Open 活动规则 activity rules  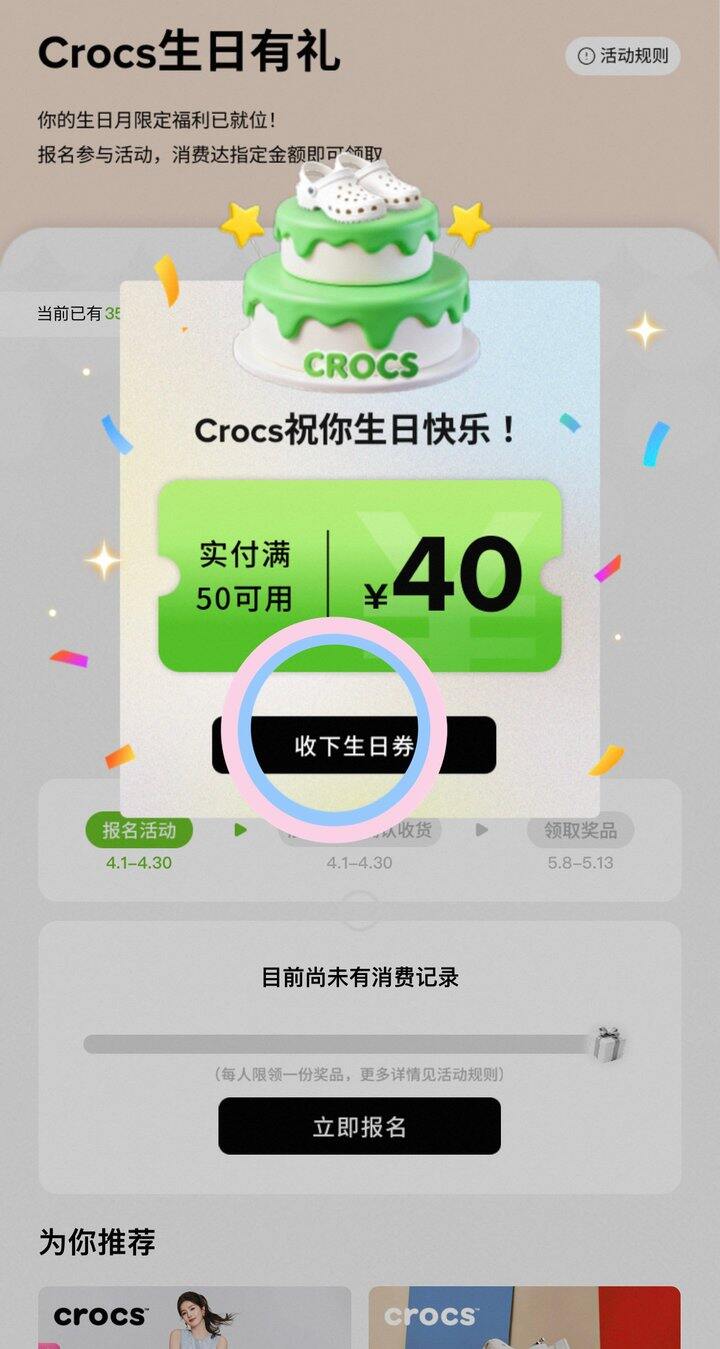(x=622, y=55)
